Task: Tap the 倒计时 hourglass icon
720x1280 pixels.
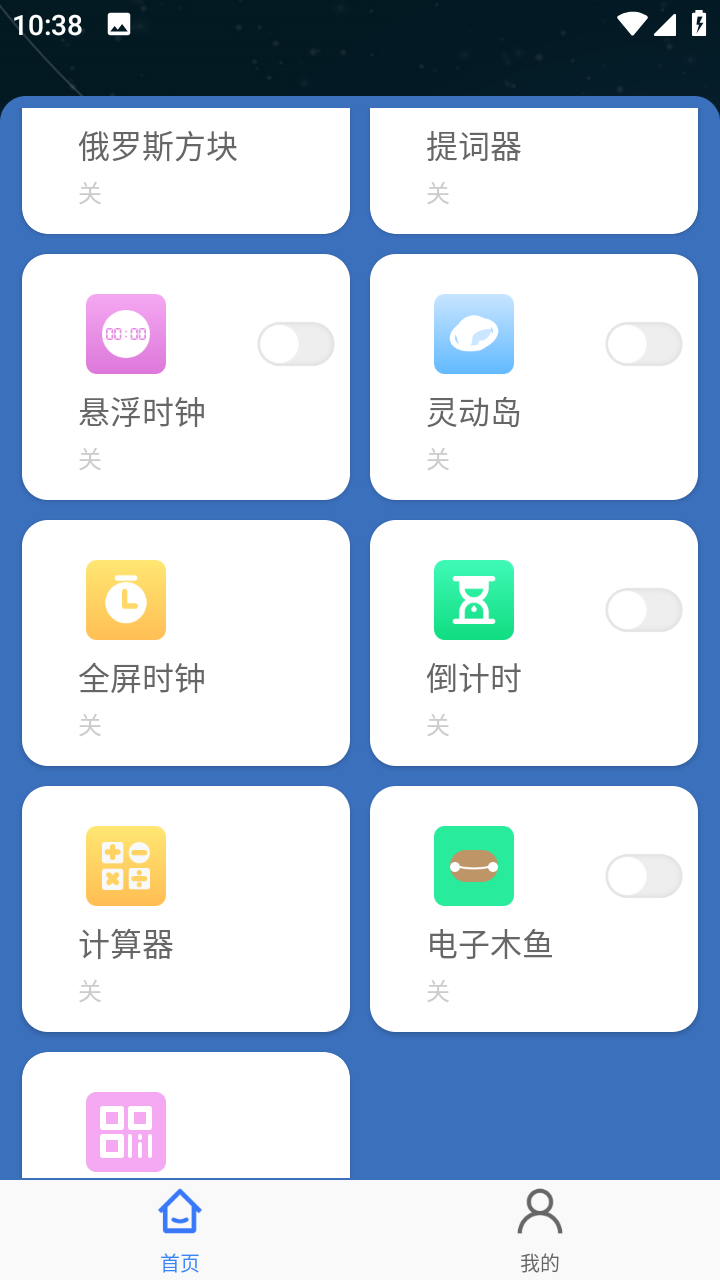Action: 473,600
